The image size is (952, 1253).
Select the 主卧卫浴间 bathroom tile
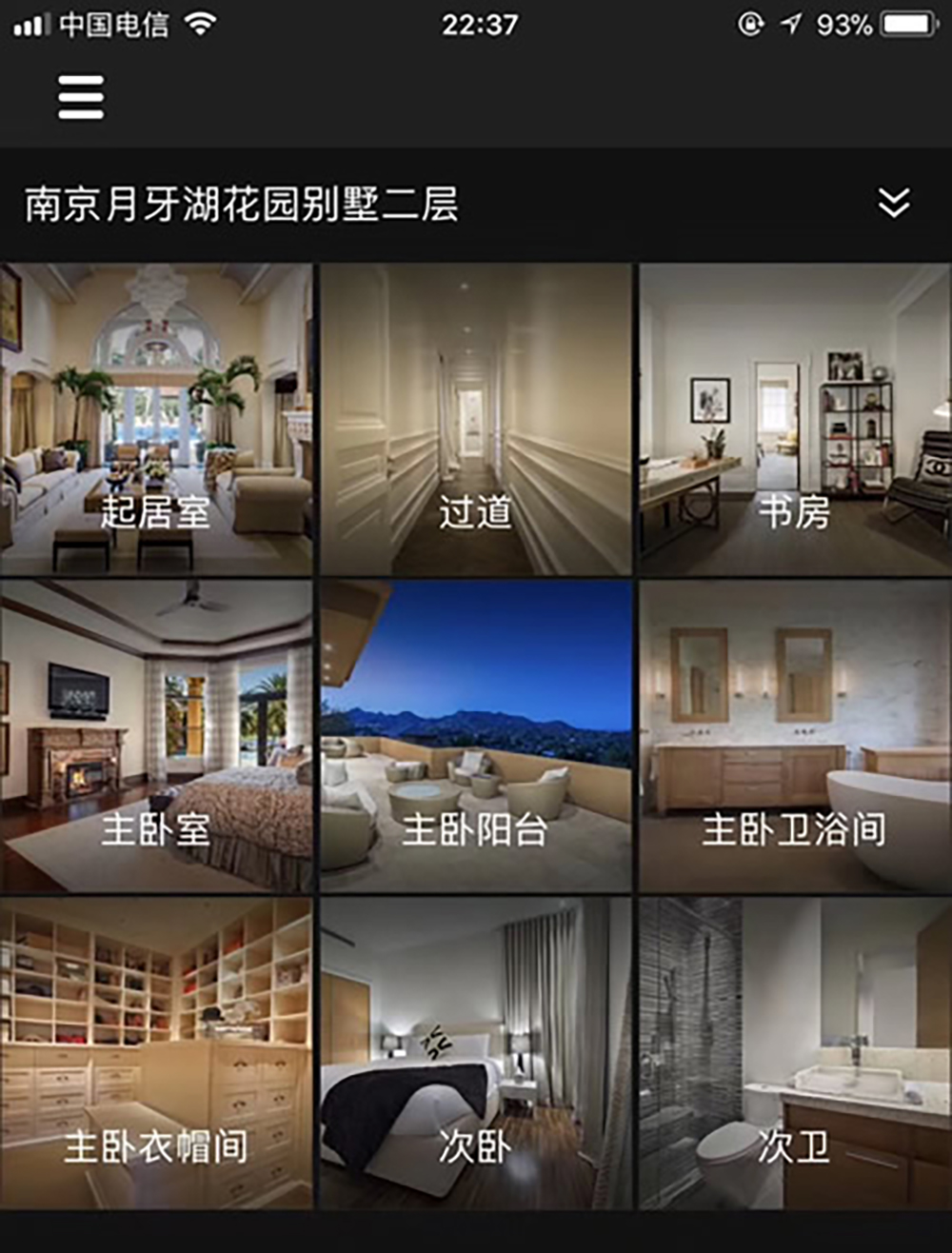pyautogui.click(x=795, y=737)
